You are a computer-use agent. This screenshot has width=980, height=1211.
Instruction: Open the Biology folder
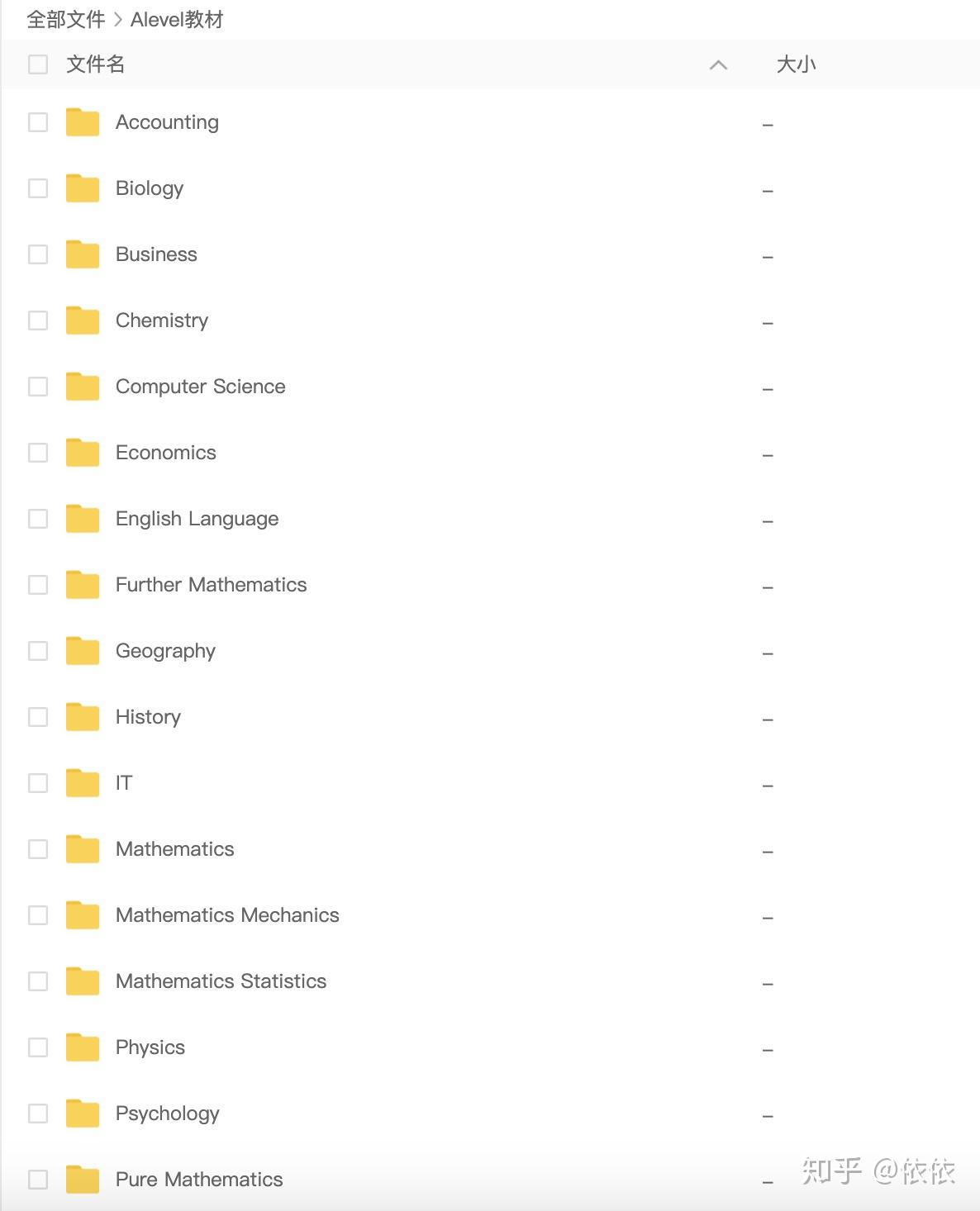(150, 188)
